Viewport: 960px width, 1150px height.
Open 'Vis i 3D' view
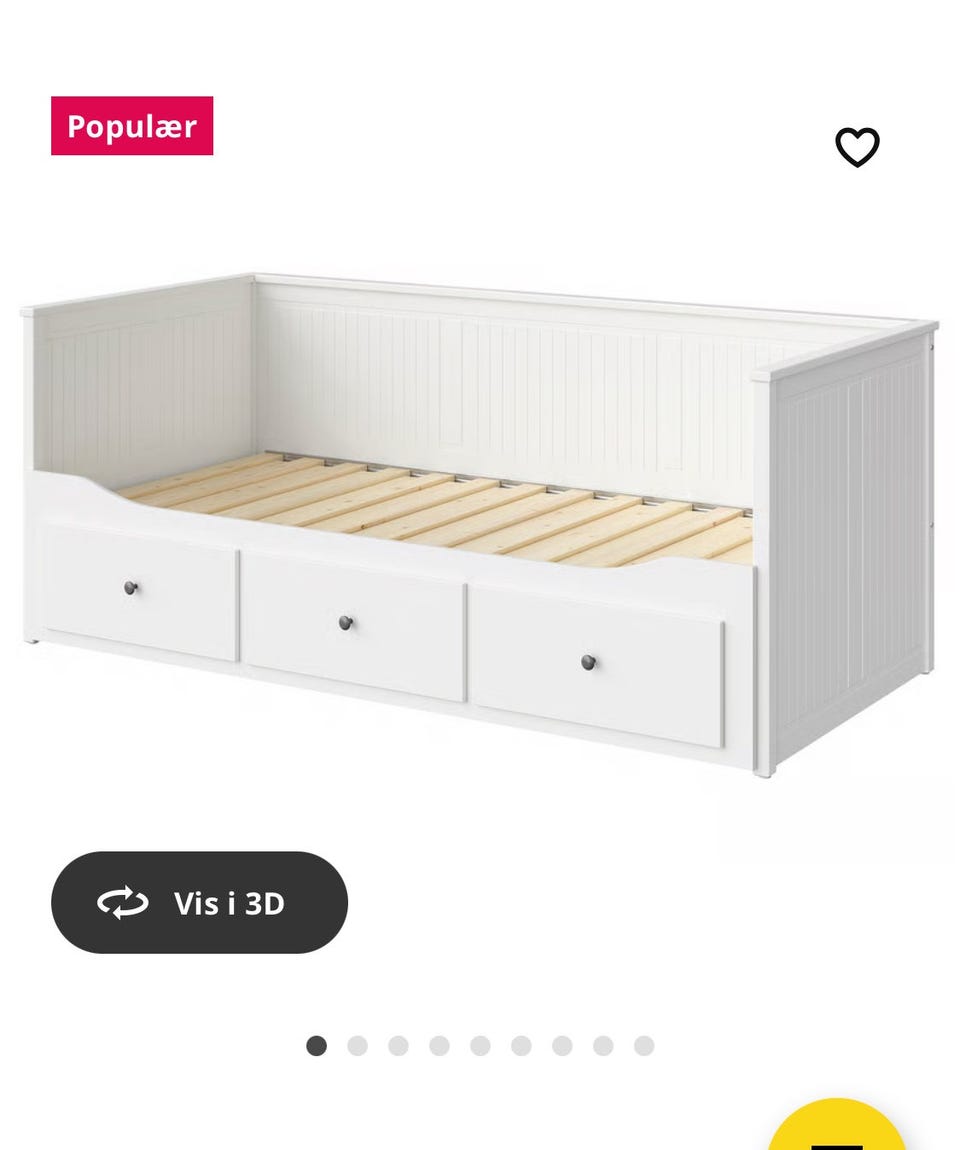tap(200, 902)
